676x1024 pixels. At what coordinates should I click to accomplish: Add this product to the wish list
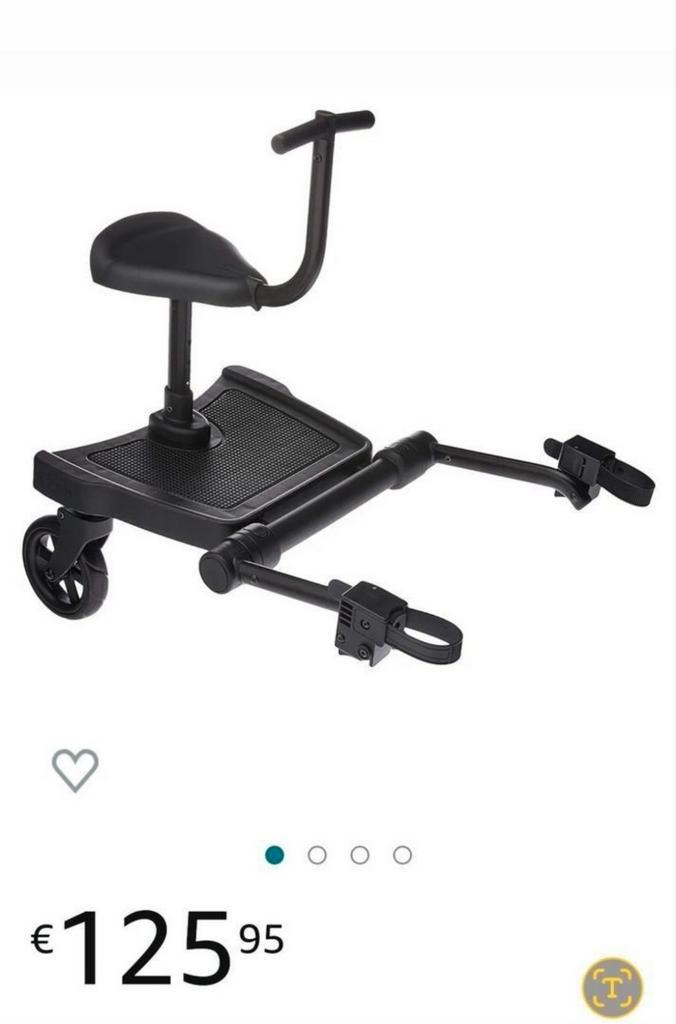click(75, 769)
